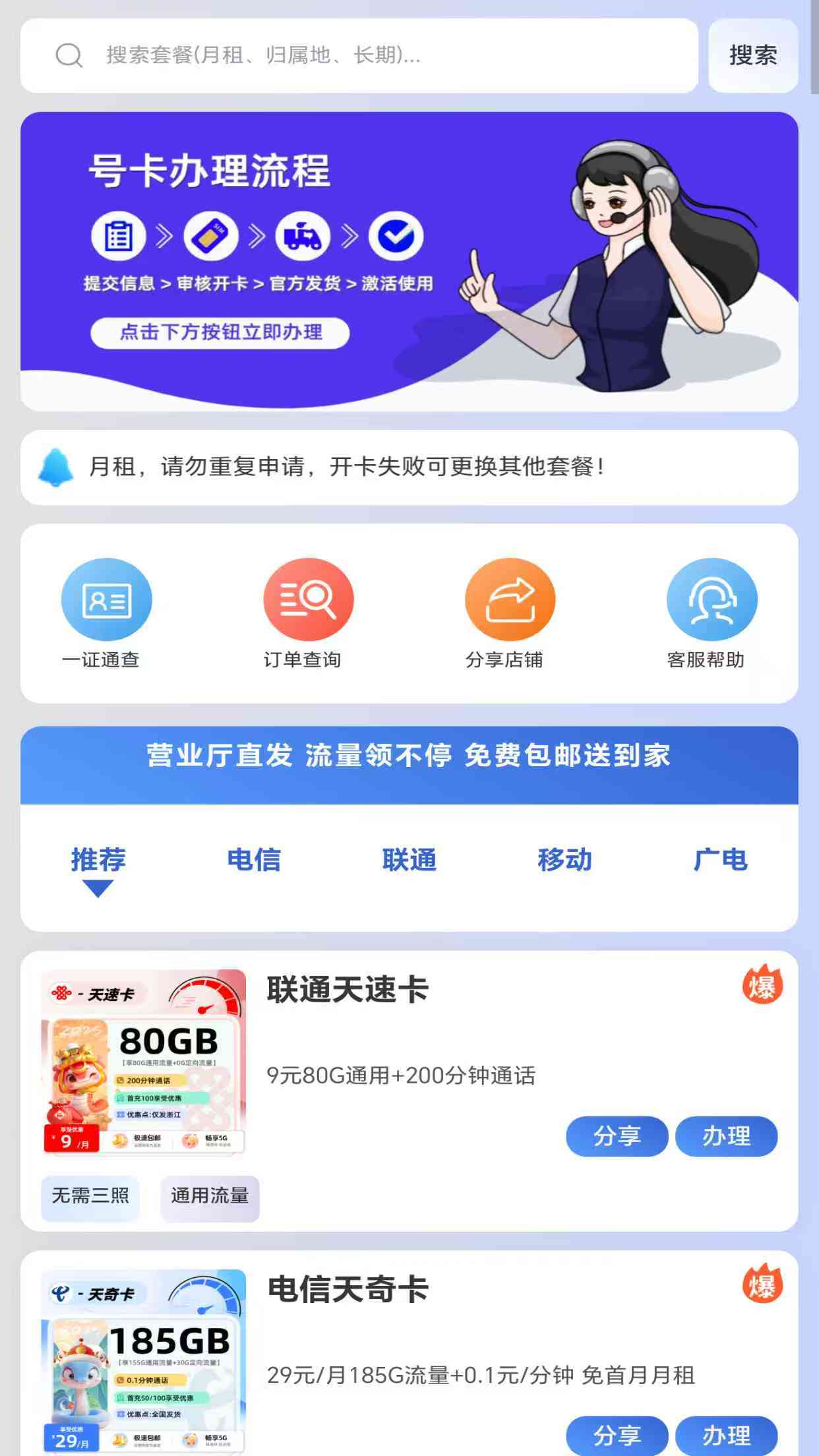This screenshot has height=1456, width=819.
Task: Tap 办理 for 联通天速卡
Action: point(726,1136)
